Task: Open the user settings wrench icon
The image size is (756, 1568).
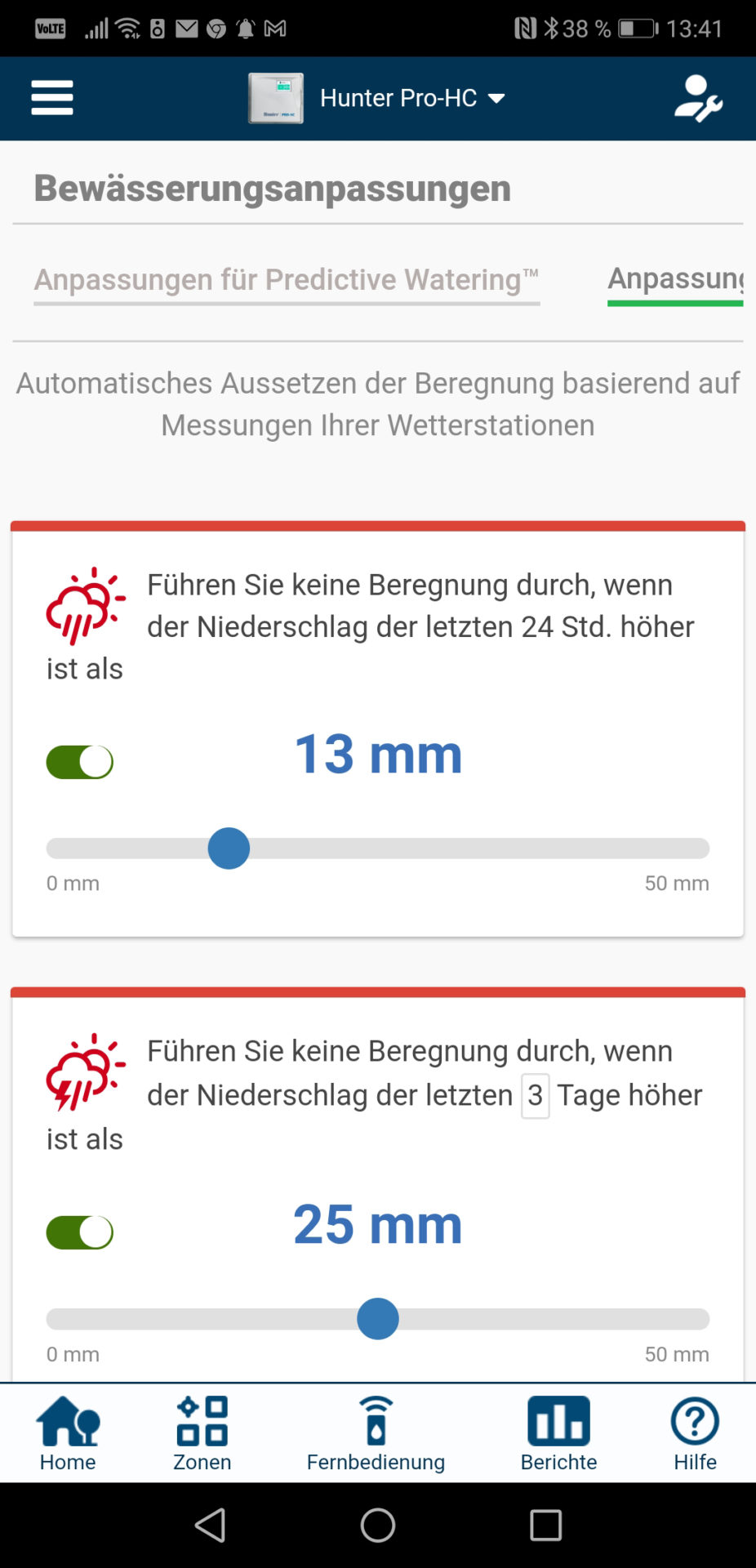Action: [x=698, y=99]
